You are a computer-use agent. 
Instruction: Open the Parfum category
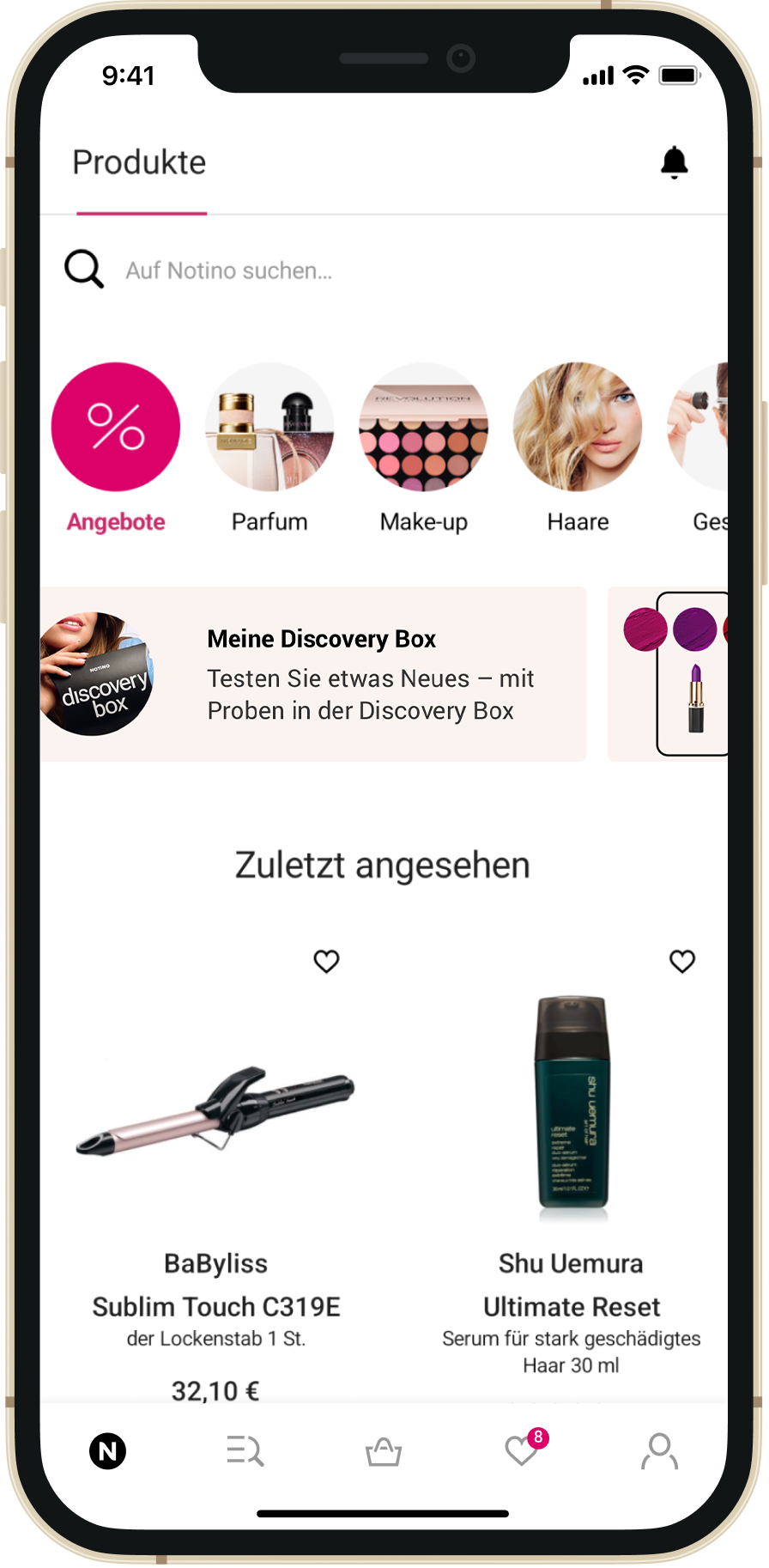click(269, 428)
